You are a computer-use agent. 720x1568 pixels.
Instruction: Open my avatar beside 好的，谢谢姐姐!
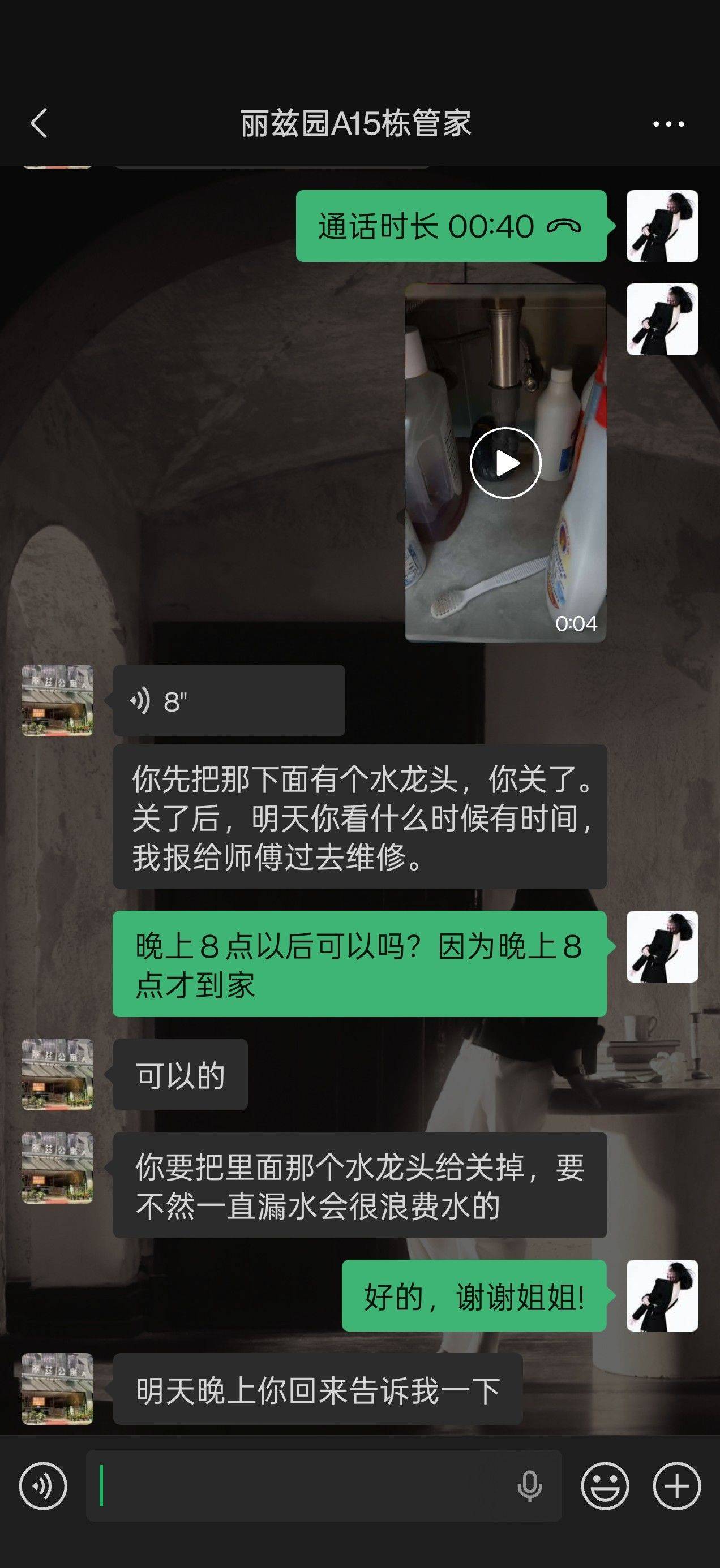662,1295
